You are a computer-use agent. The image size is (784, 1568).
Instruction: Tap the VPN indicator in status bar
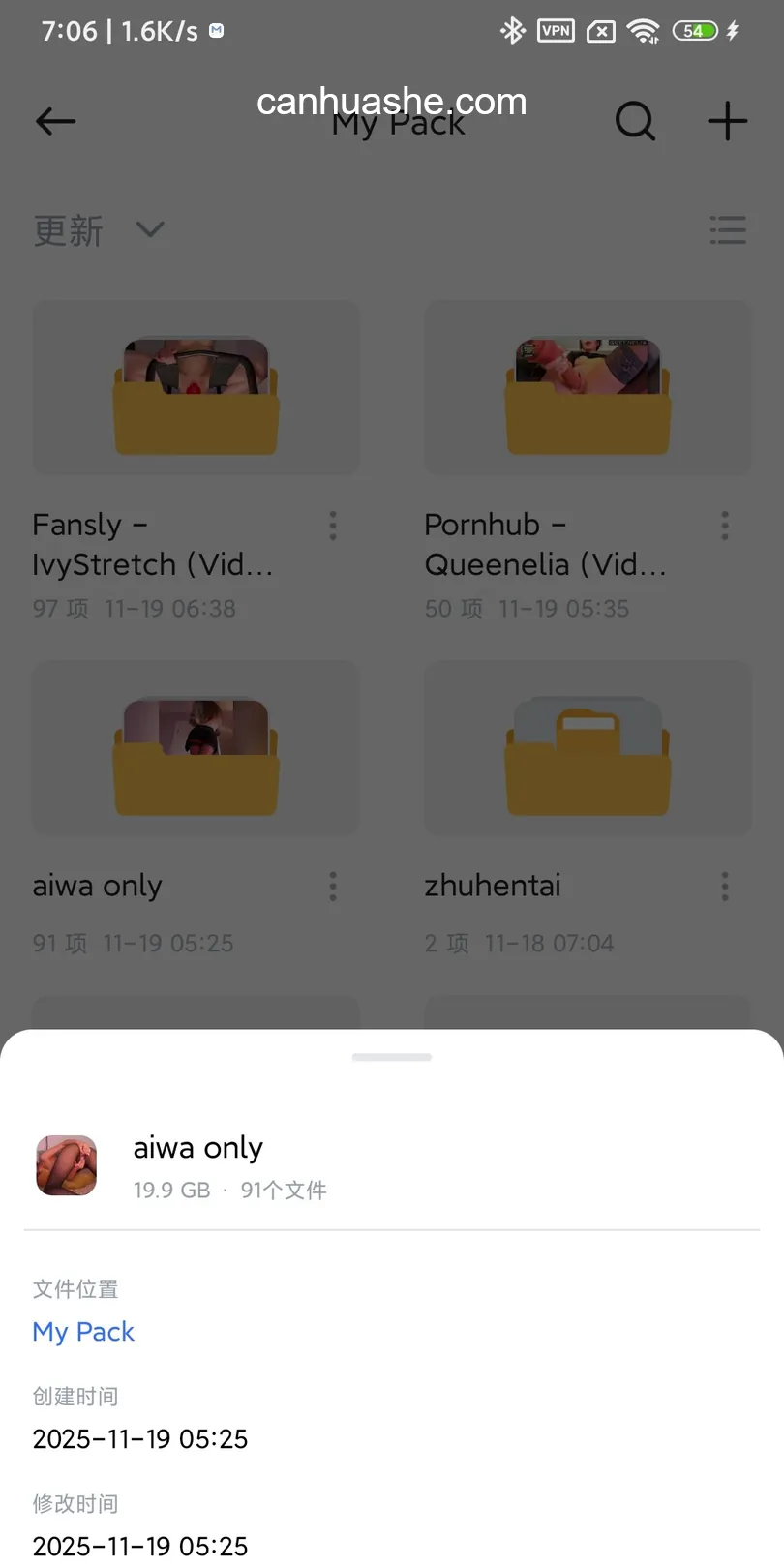click(555, 30)
